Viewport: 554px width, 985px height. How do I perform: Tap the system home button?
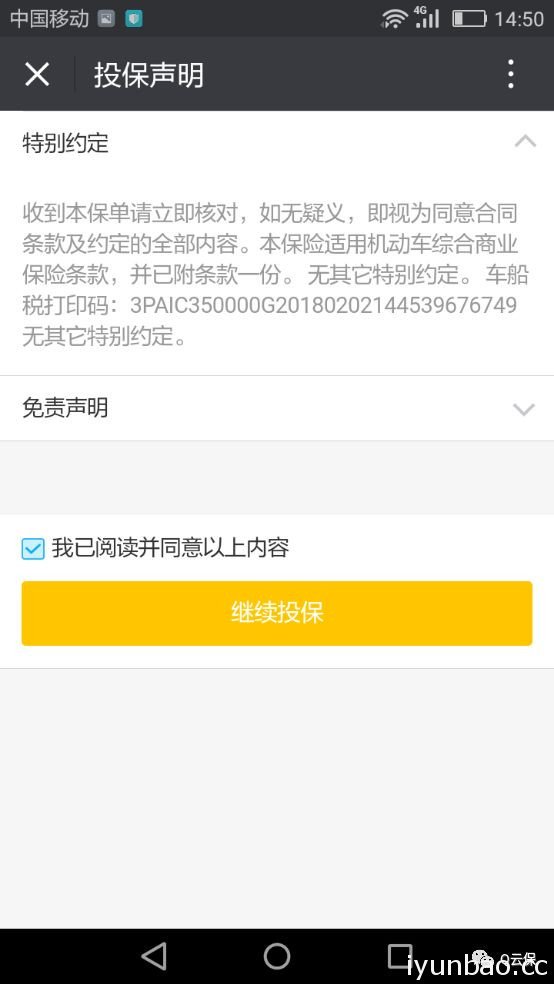(x=277, y=956)
